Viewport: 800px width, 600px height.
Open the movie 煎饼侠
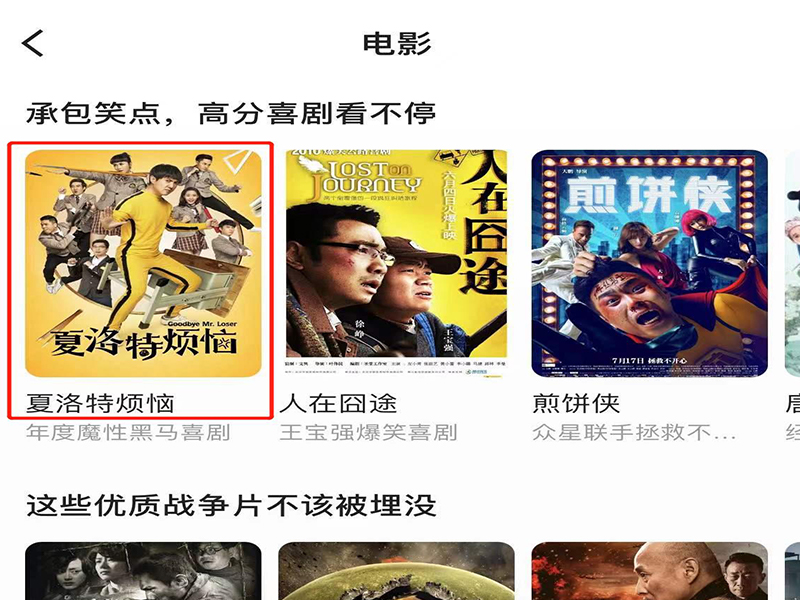tap(649, 264)
